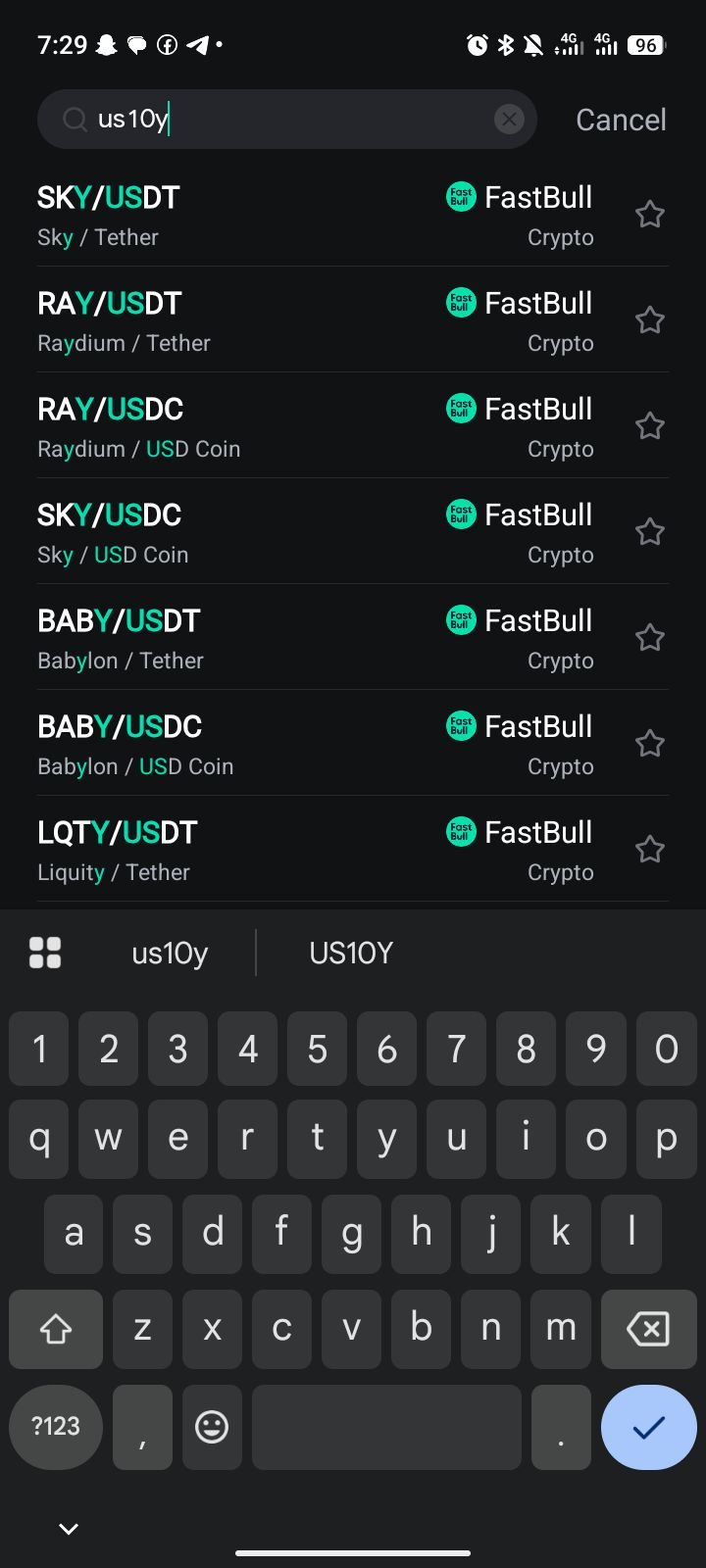
Task: Favorite the BABY/USDT pair
Action: point(650,638)
